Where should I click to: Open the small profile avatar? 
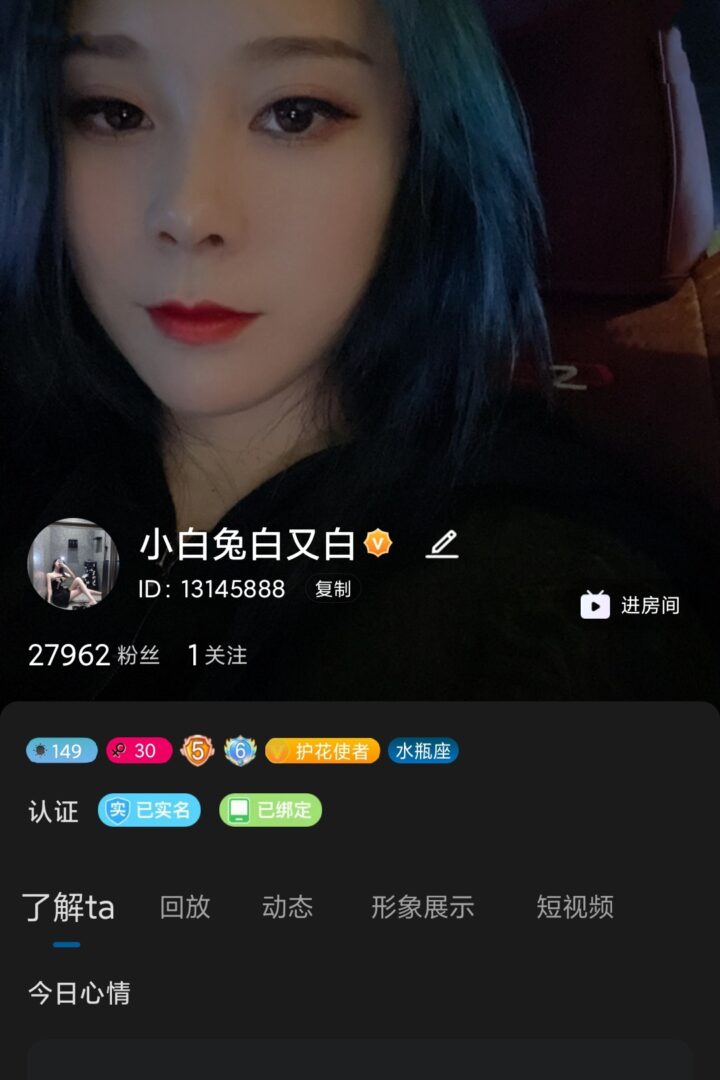[x=73, y=564]
